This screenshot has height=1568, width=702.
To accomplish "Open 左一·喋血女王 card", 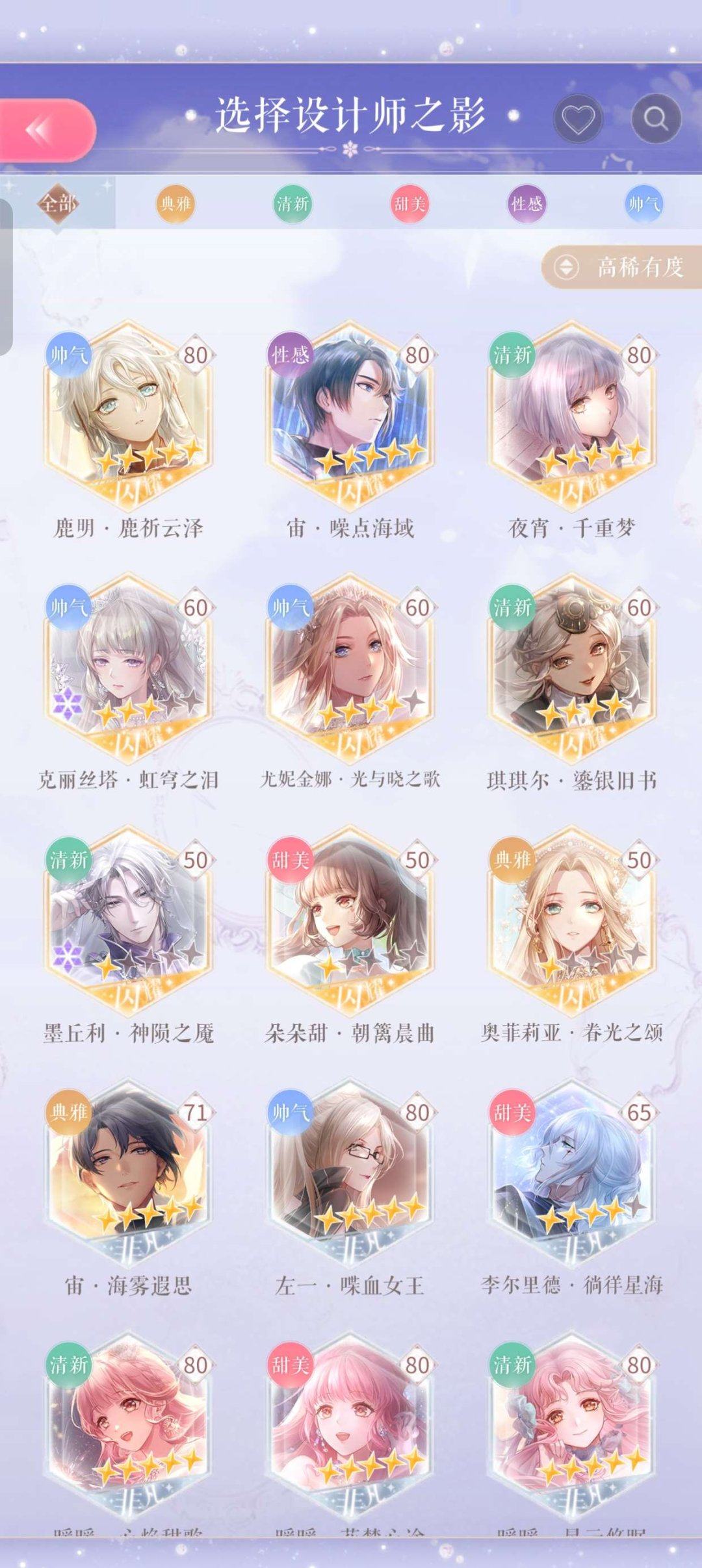I will point(350,1173).
